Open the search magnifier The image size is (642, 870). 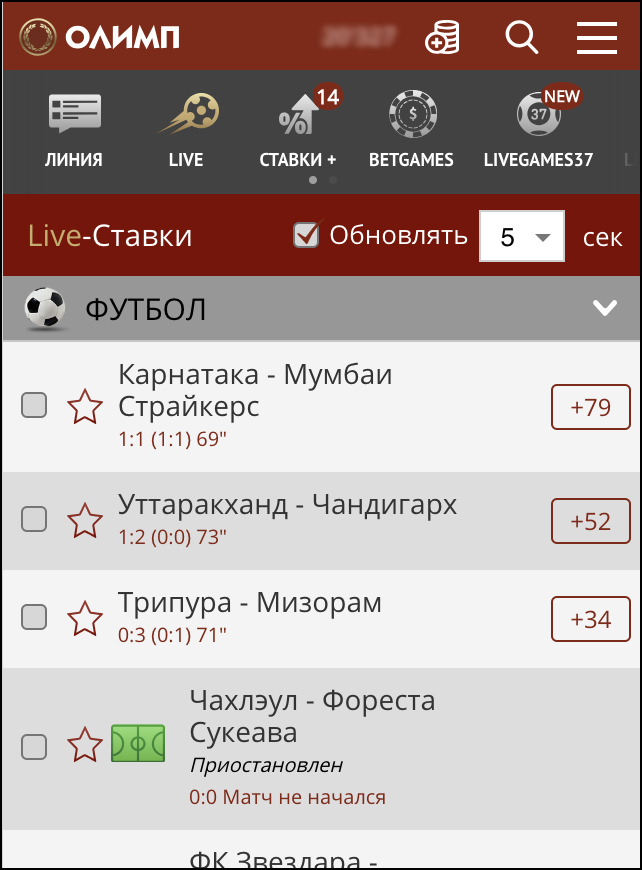(x=521, y=37)
